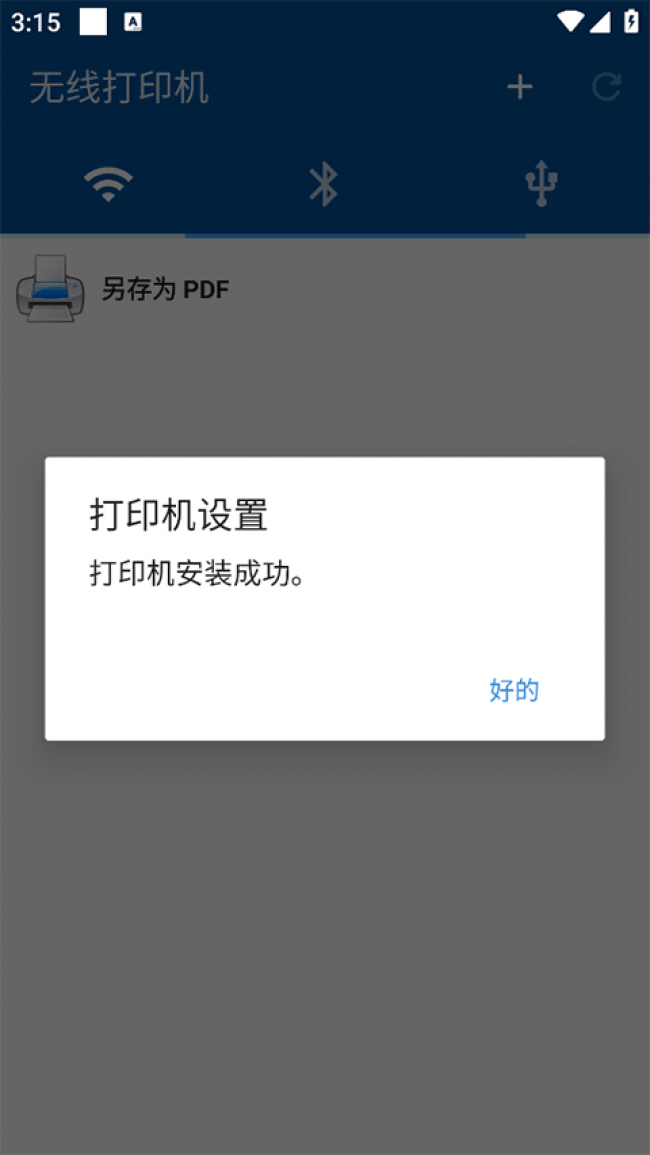
Task: Open the 另存为 PDF printer
Action: [165, 290]
